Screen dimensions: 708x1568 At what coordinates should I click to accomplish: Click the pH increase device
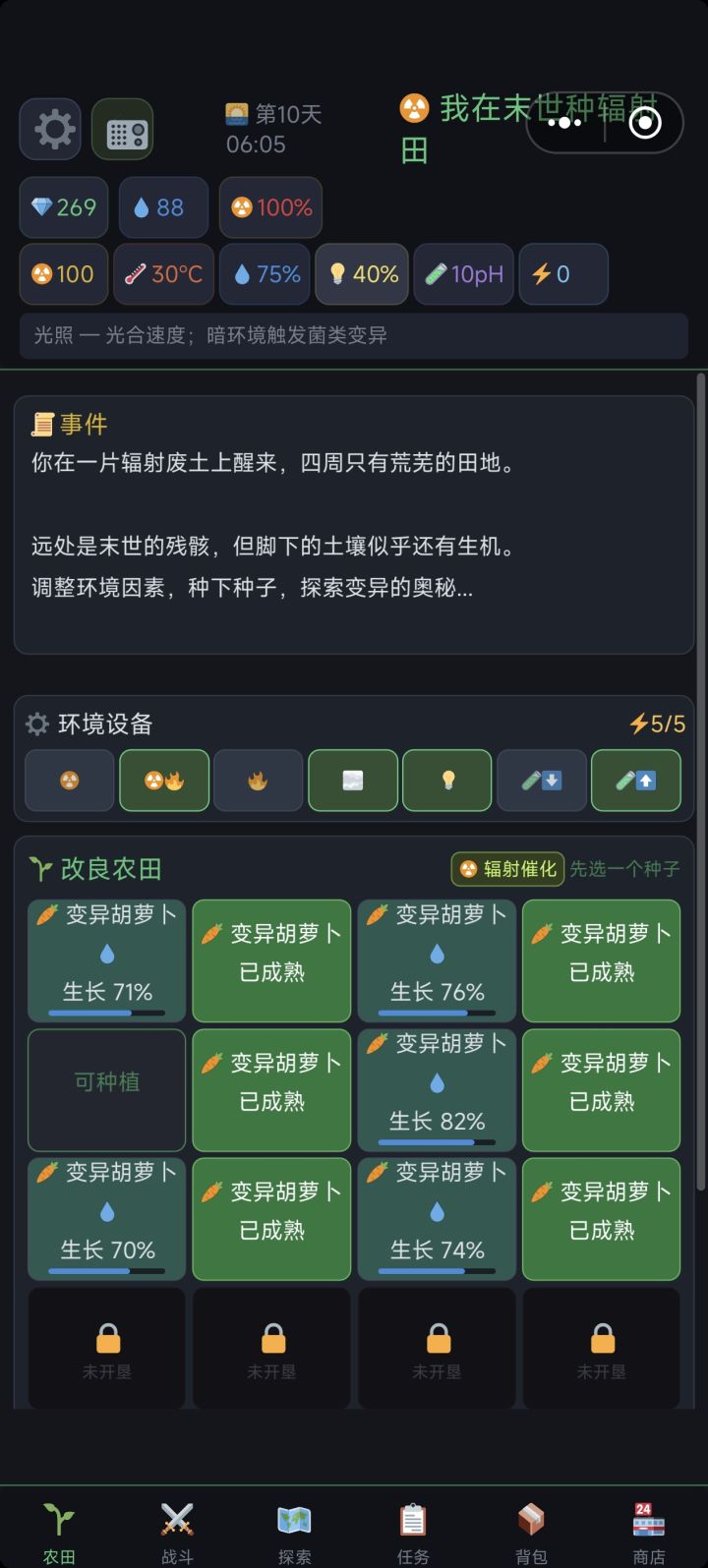pyautogui.click(x=634, y=781)
